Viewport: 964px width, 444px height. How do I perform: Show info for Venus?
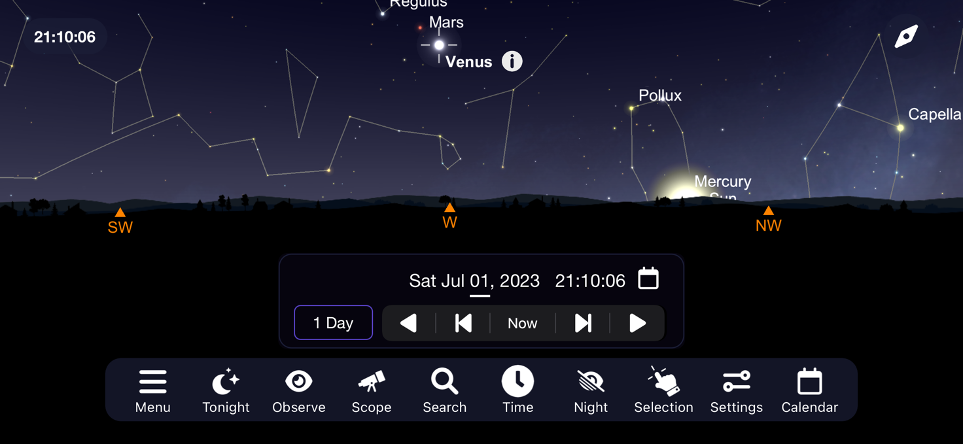coord(512,62)
